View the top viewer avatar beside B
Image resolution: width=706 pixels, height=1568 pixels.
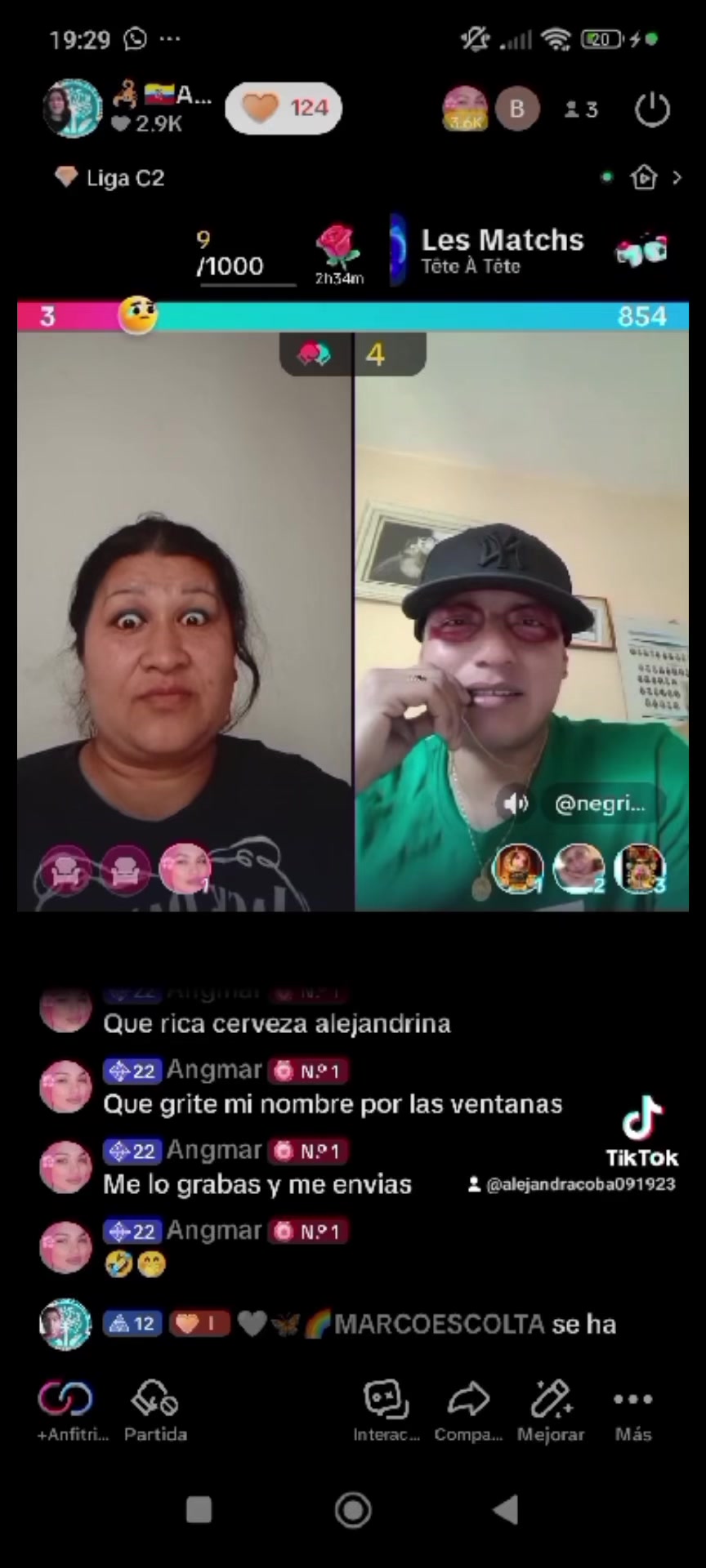[465, 109]
